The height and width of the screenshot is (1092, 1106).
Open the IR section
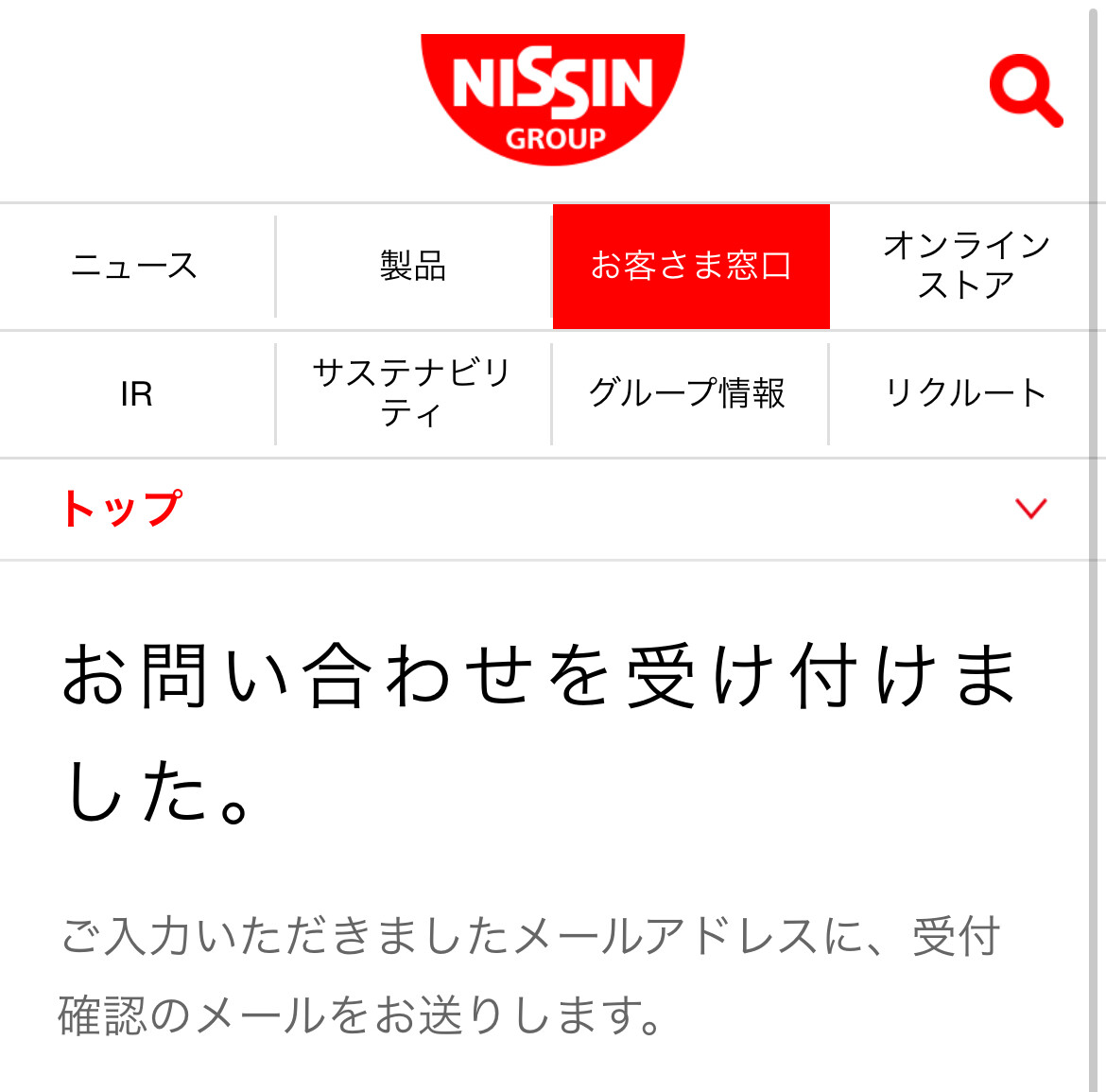(137, 394)
